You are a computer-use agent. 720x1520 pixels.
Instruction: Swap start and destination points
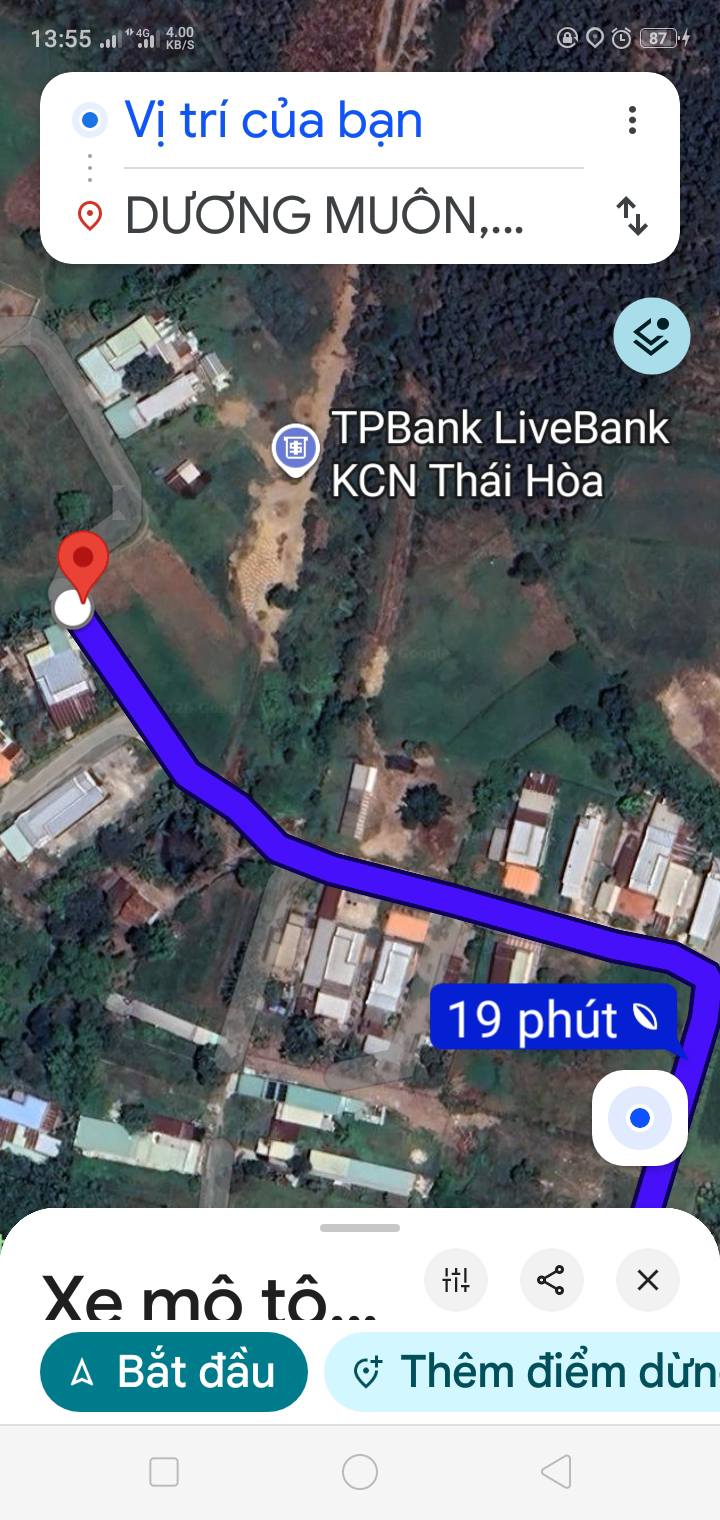[x=632, y=216]
